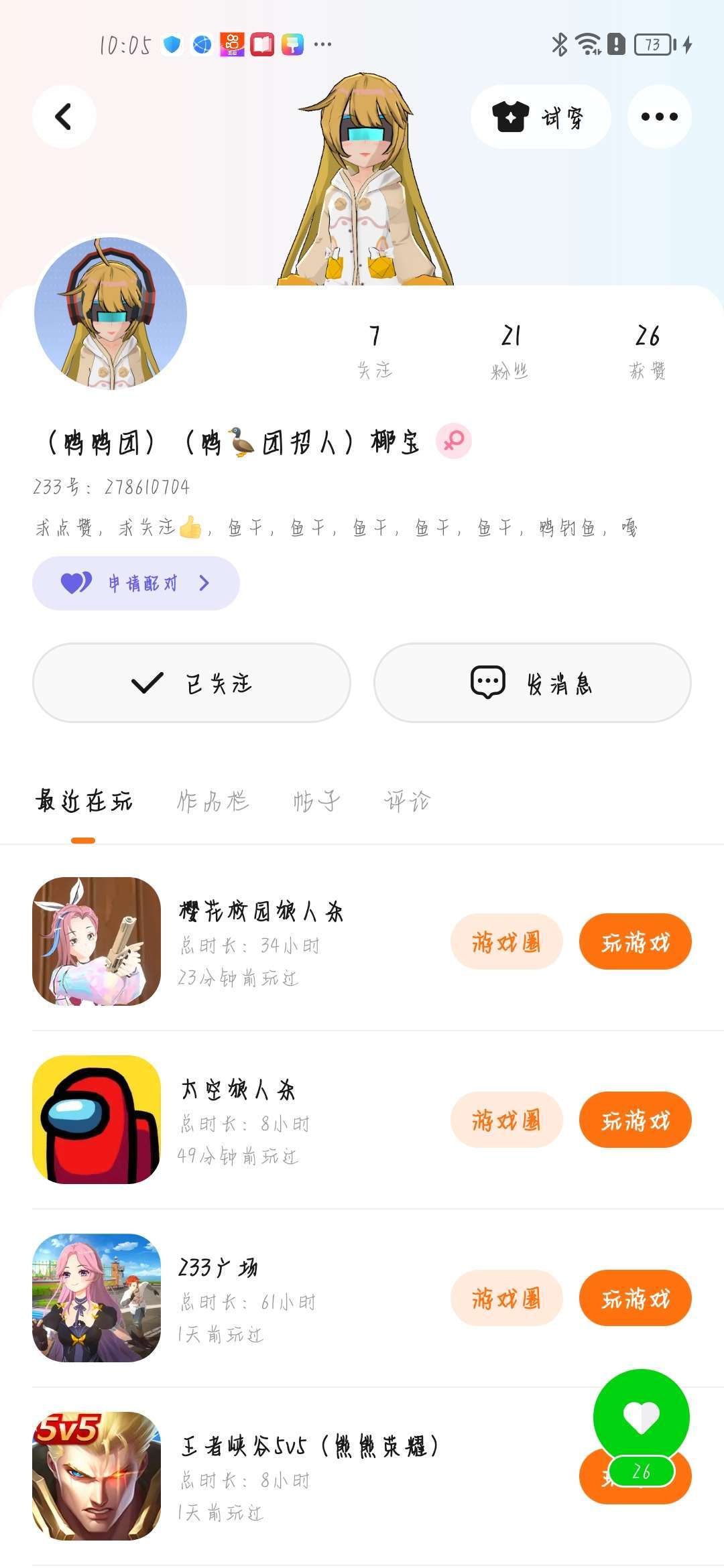Image resolution: width=724 pixels, height=1568 pixels.
Task: Open the three-dot overflow menu
Action: [x=659, y=117]
